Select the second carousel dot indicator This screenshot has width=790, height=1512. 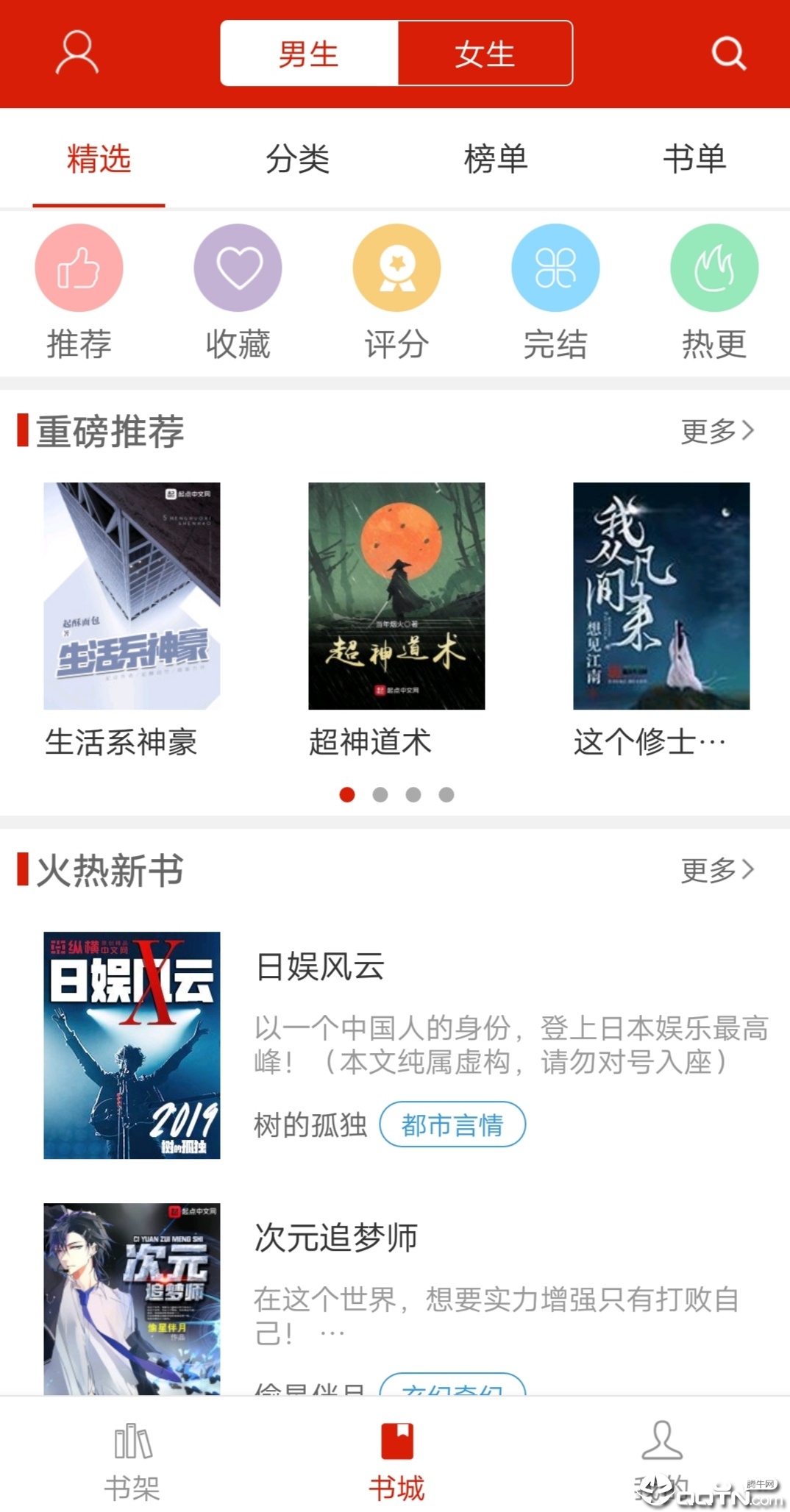pos(380,795)
